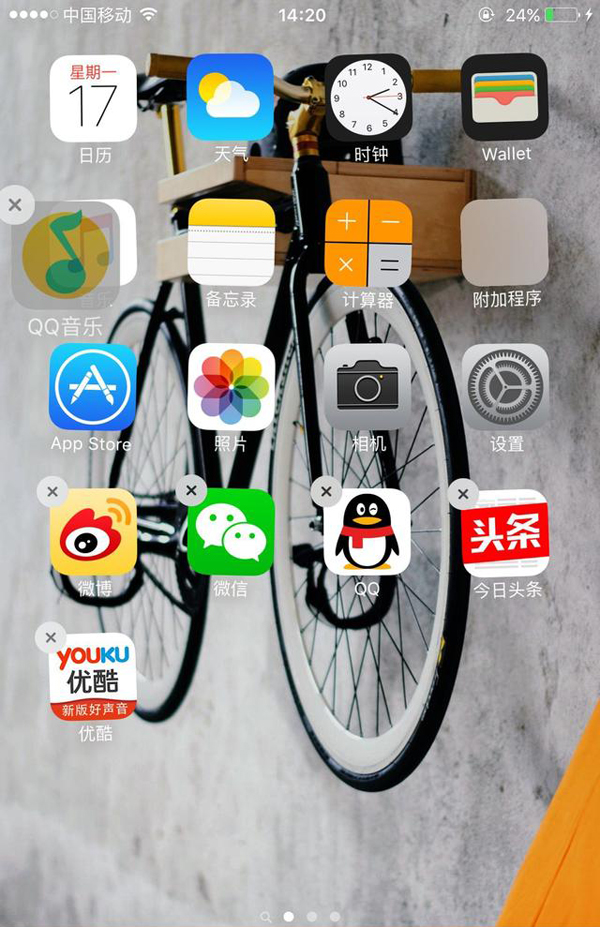Open the 照片 photos app
Screen dimensions: 600x927
pyautogui.click(x=231, y=387)
